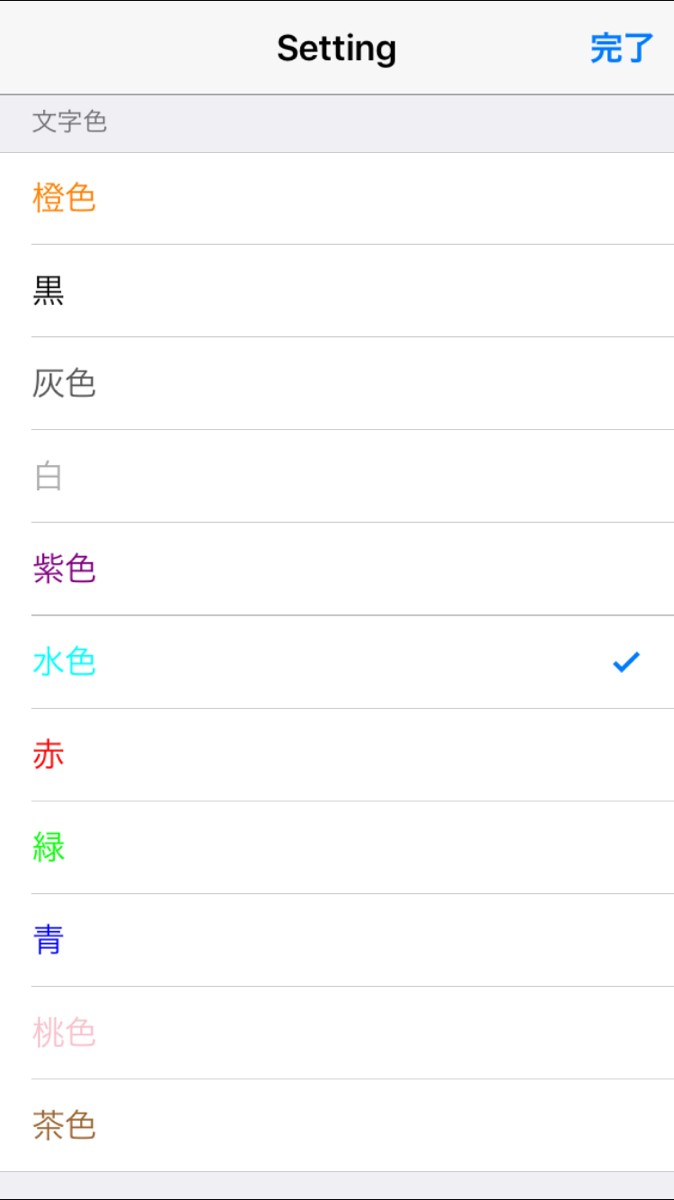Image resolution: width=674 pixels, height=1200 pixels.
Task: Pick the 桃色 text color
Action: pos(64,1033)
